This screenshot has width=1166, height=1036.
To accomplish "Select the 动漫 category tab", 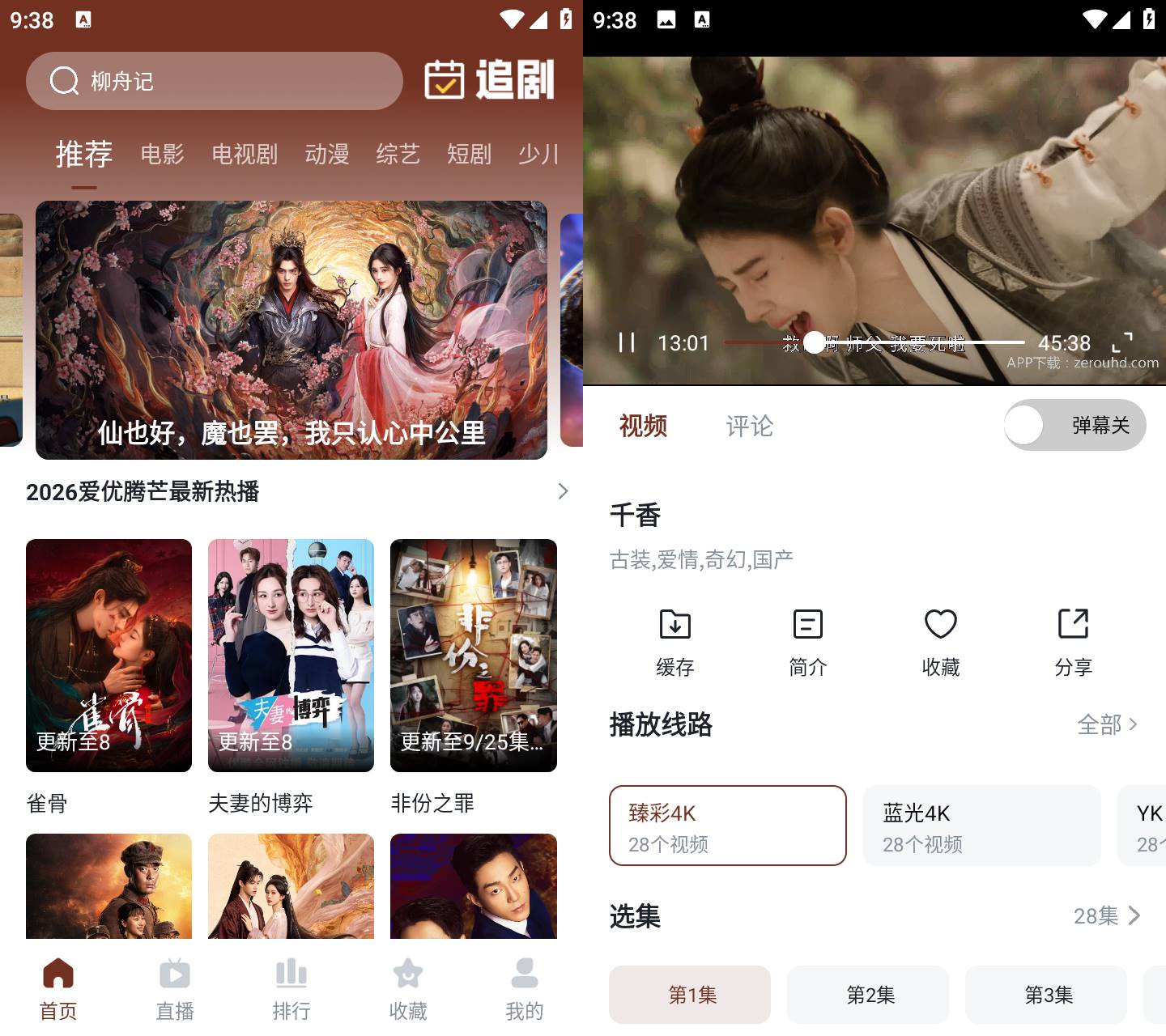I will (327, 154).
